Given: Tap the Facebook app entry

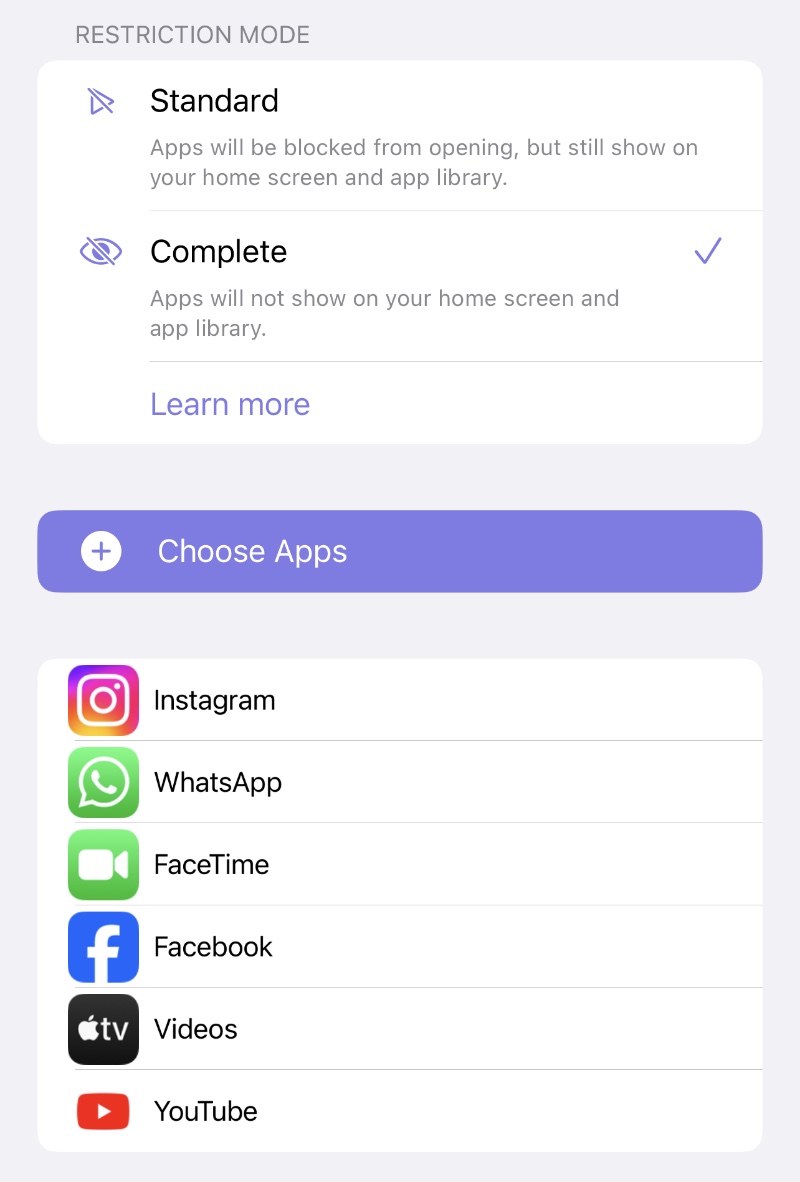Looking at the screenshot, I should click(400, 947).
